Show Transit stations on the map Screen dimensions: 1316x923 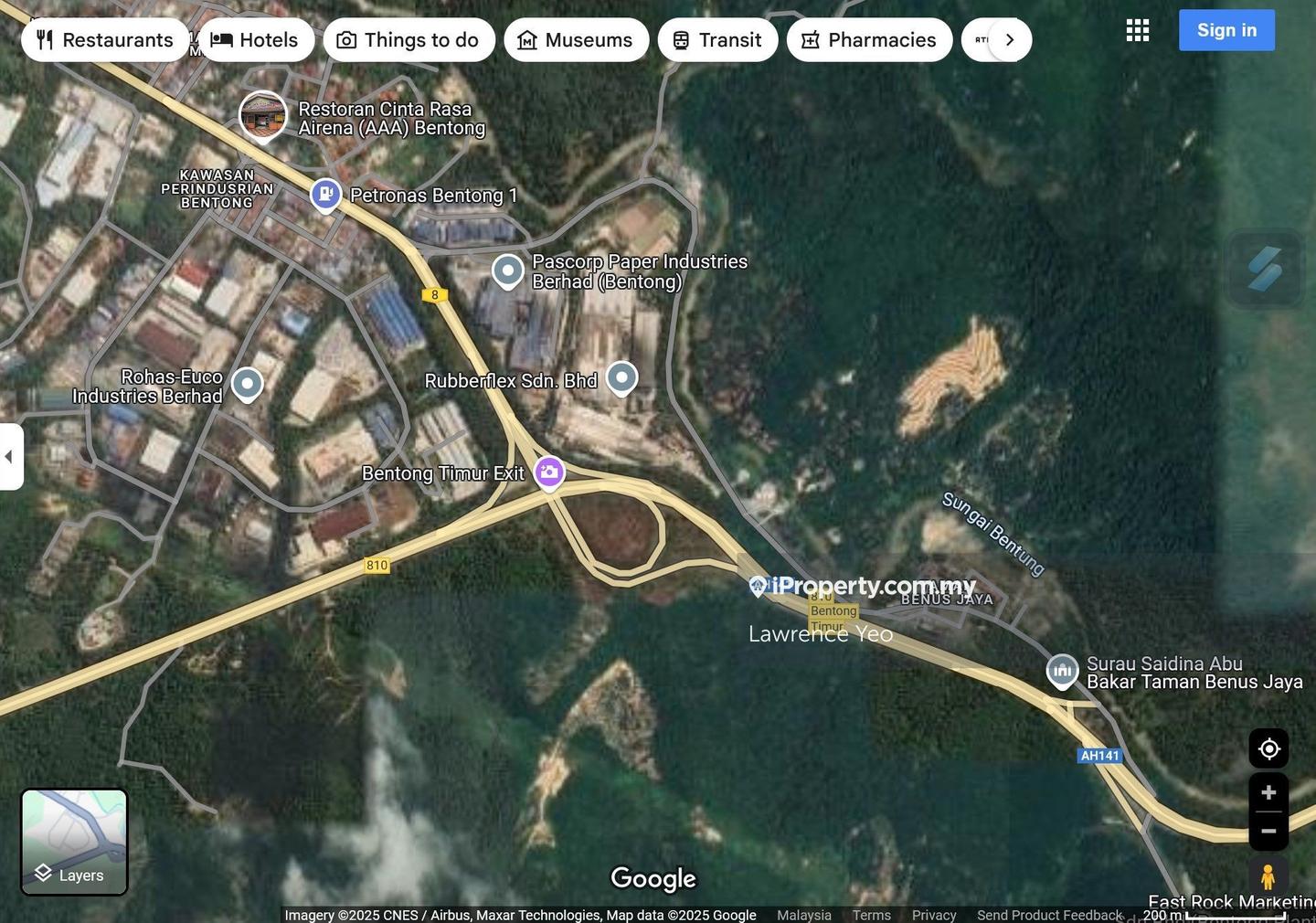coord(717,40)
